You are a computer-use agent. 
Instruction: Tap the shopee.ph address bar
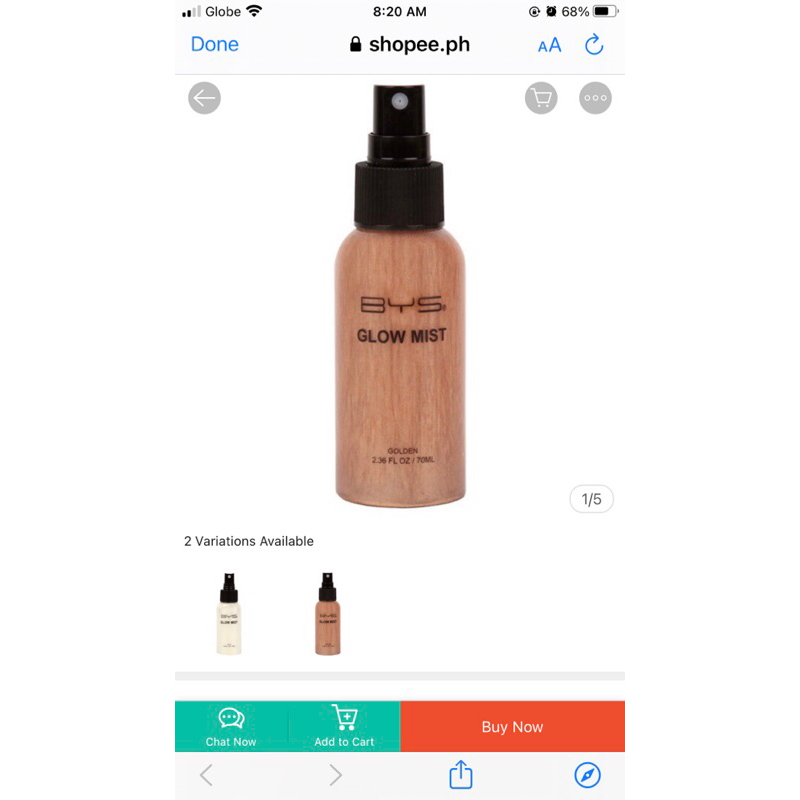410,44
